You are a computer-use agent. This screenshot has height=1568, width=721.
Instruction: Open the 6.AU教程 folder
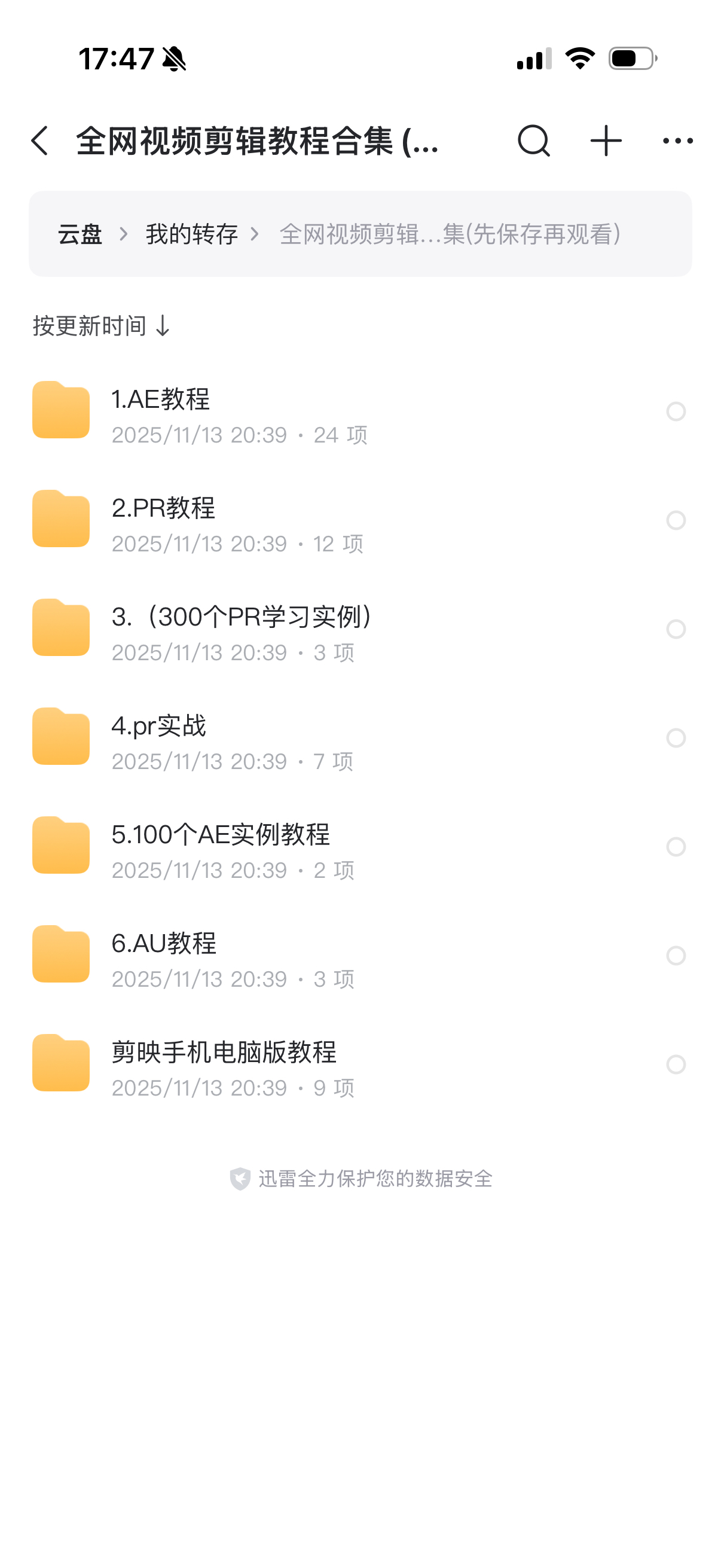click(243, 956)
